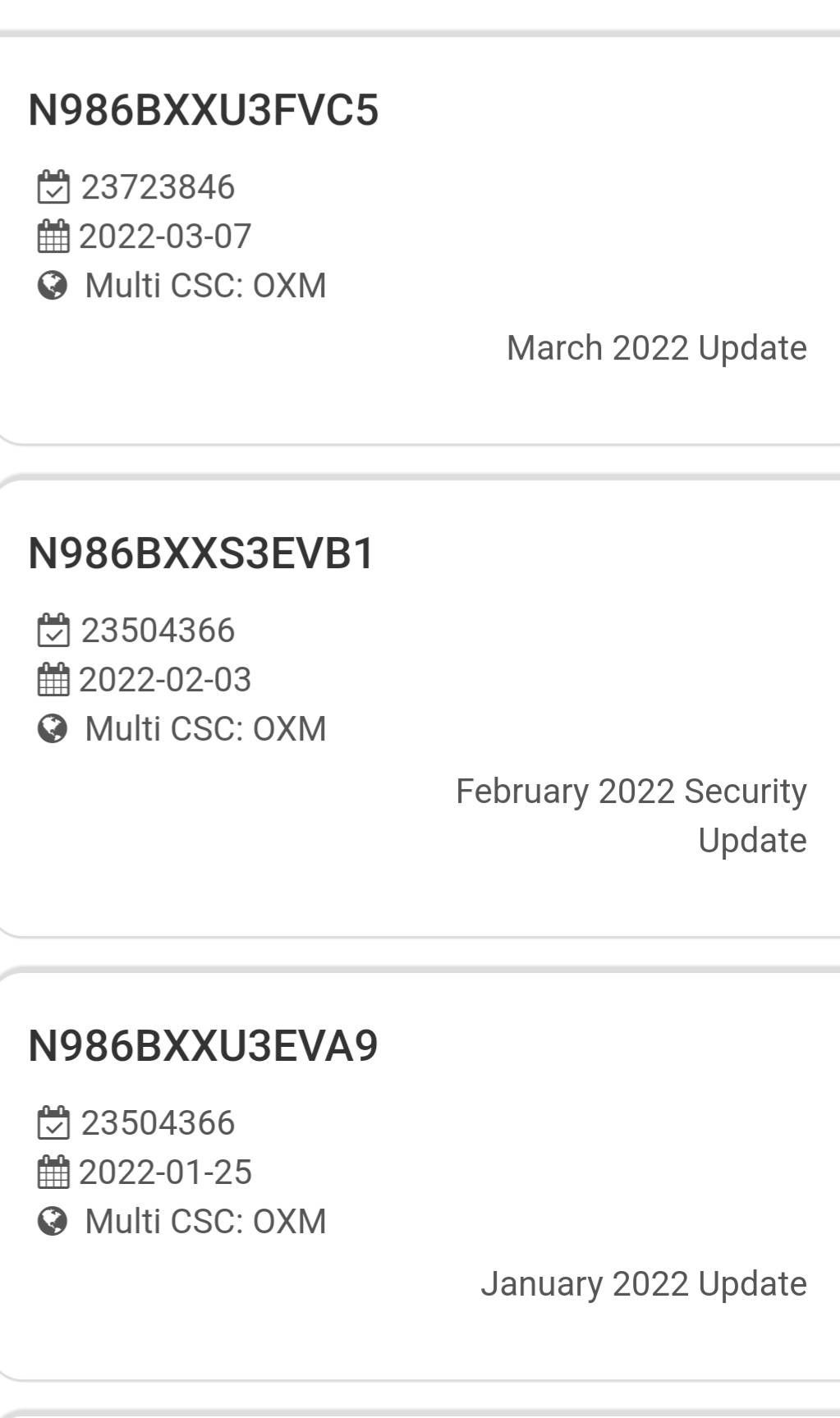
Task: Select the January 2022 Update label
Action: [x=645, y=1283]
